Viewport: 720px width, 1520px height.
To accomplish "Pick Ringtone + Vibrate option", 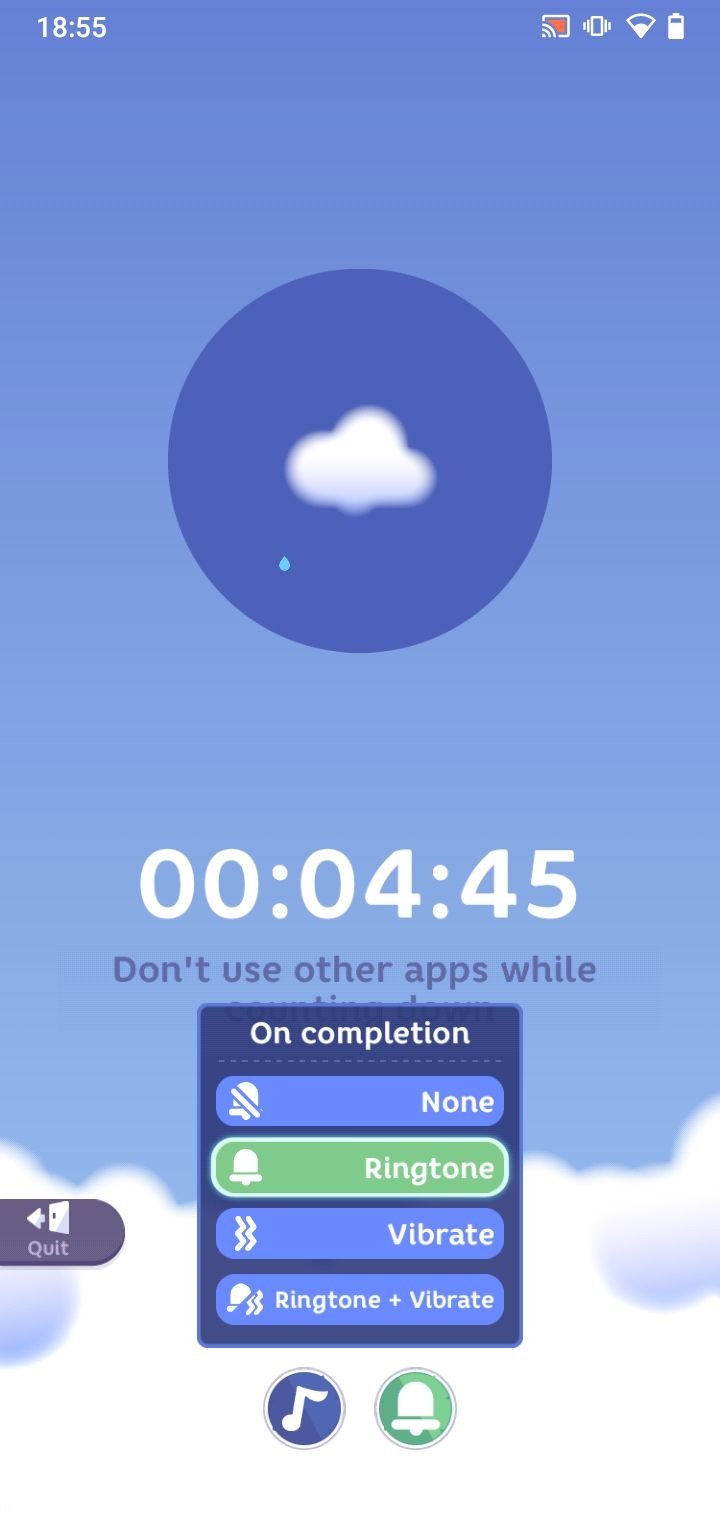I will point(360,1300).
